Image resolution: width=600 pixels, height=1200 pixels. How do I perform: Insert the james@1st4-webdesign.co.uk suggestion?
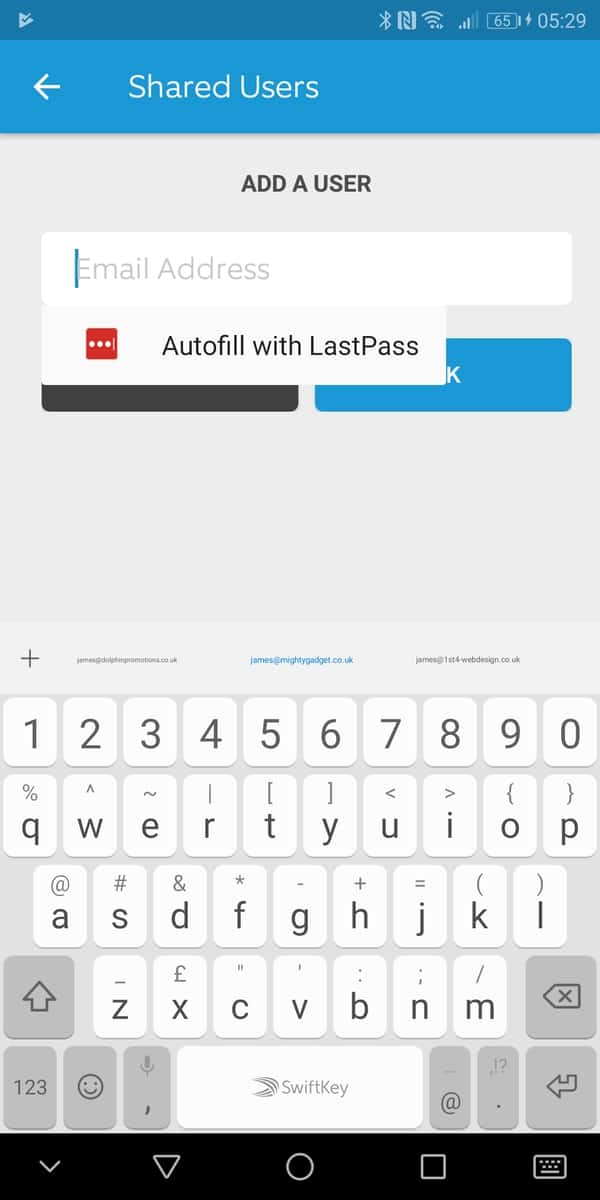pos(468,660)
